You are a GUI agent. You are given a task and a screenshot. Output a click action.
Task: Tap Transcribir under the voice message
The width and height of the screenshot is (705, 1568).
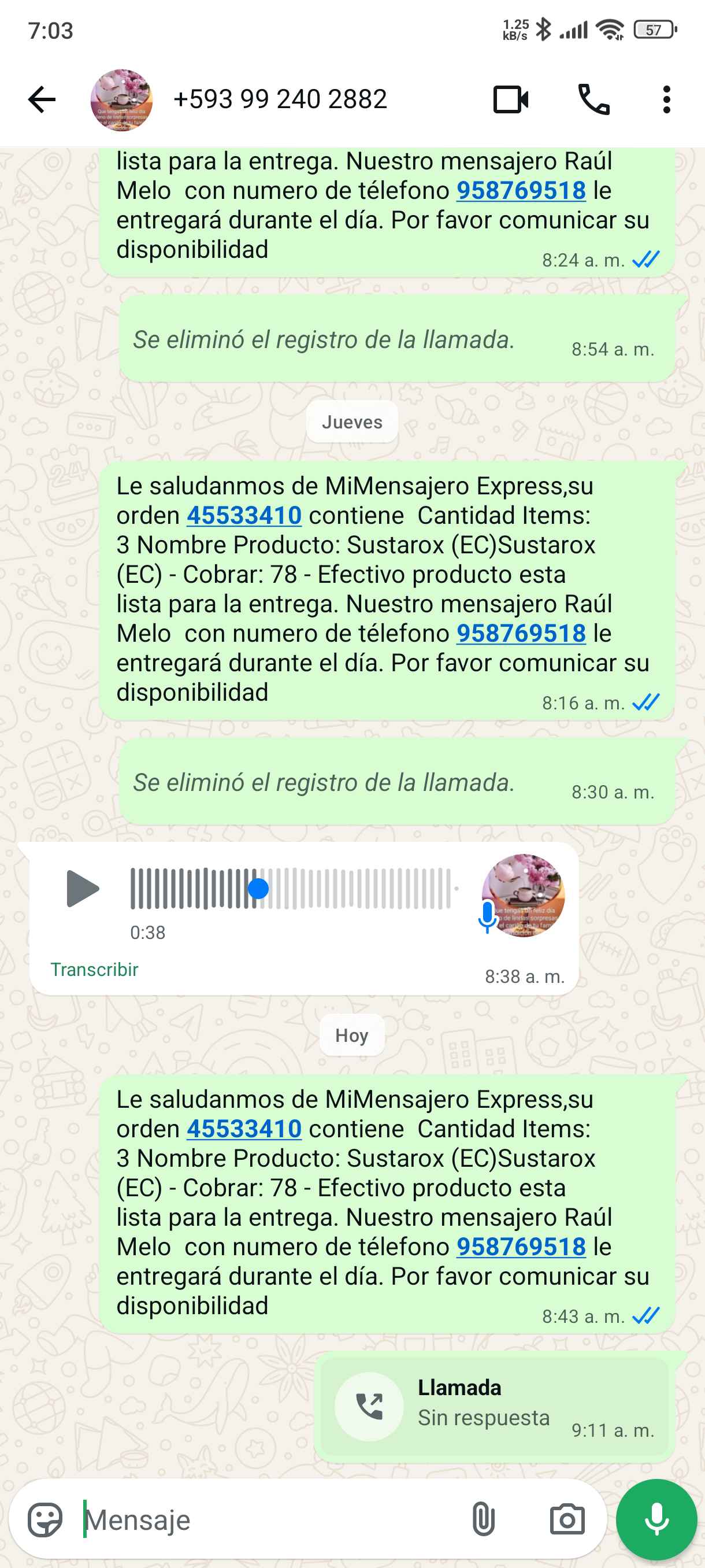[94, 969]
